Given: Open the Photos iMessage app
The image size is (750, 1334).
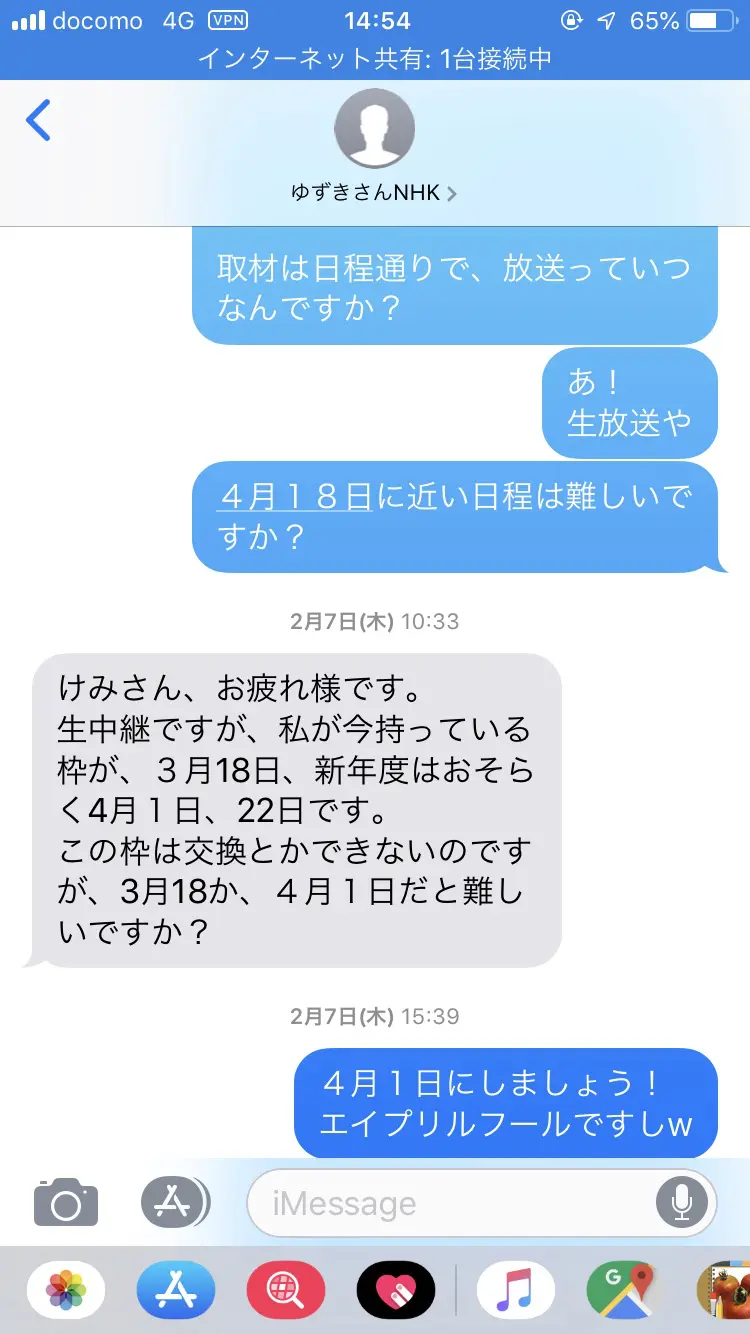Looking at the screenshot, I should click(x=66, y=1290).
